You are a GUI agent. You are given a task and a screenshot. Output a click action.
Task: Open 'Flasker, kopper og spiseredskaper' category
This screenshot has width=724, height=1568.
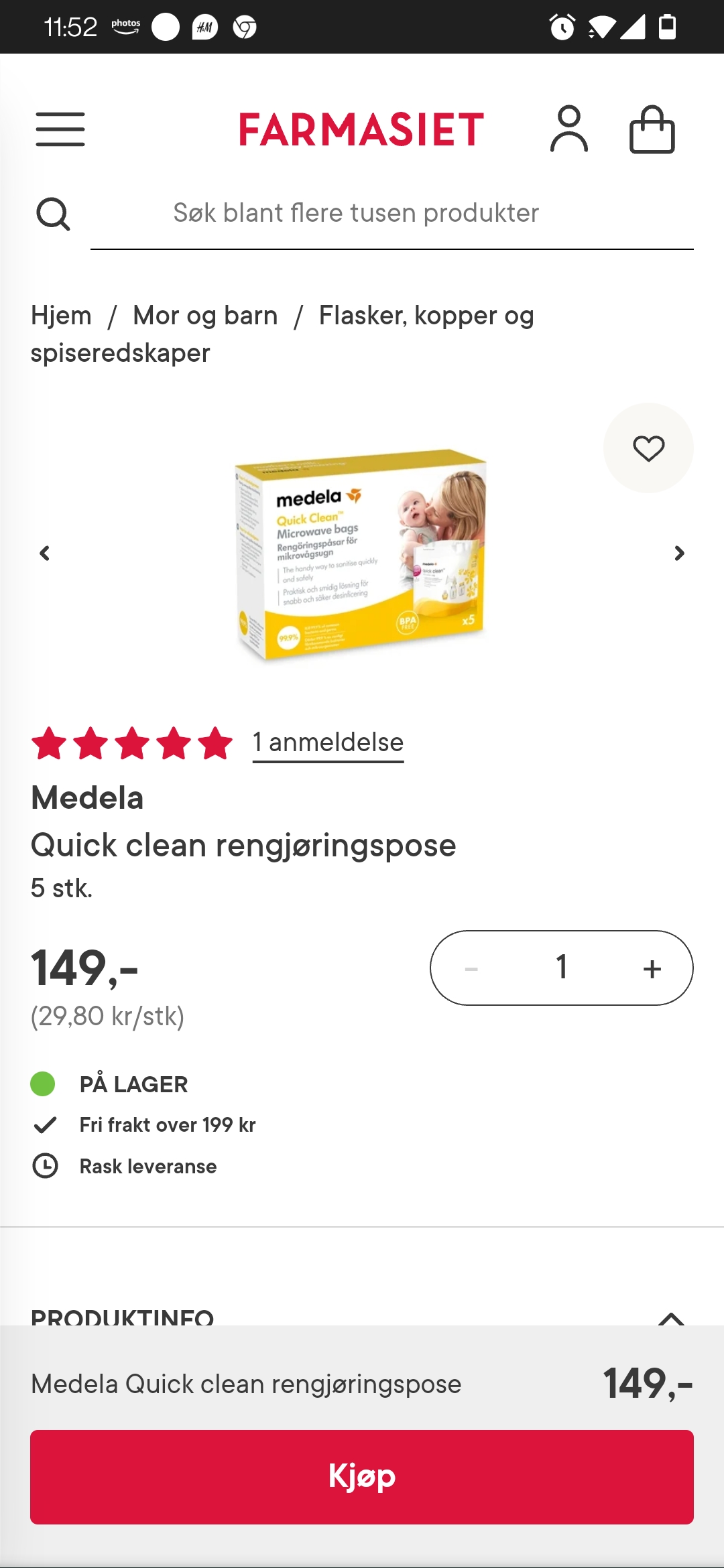click(282, 334)
